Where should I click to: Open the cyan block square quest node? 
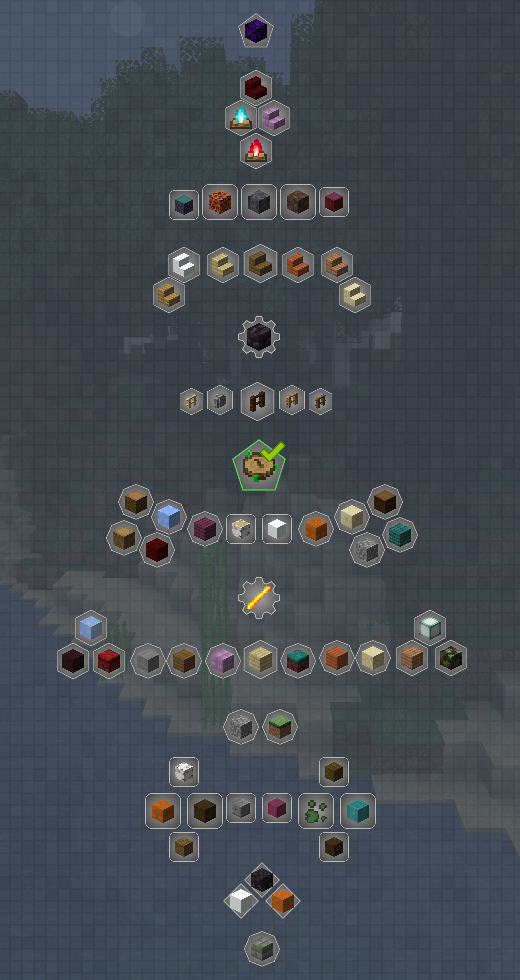tap(358, 811)
